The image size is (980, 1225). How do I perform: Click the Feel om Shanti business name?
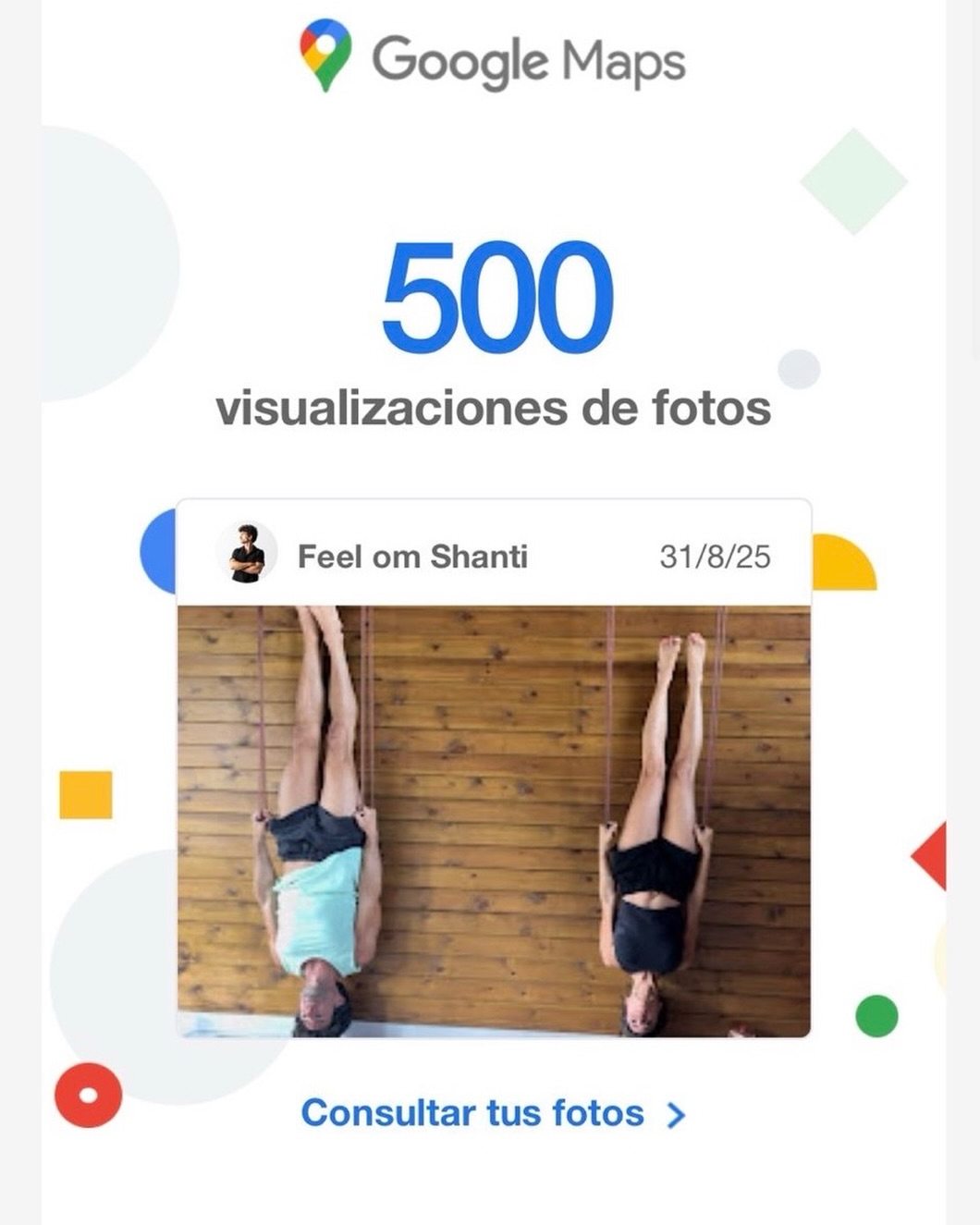point(413,556)
